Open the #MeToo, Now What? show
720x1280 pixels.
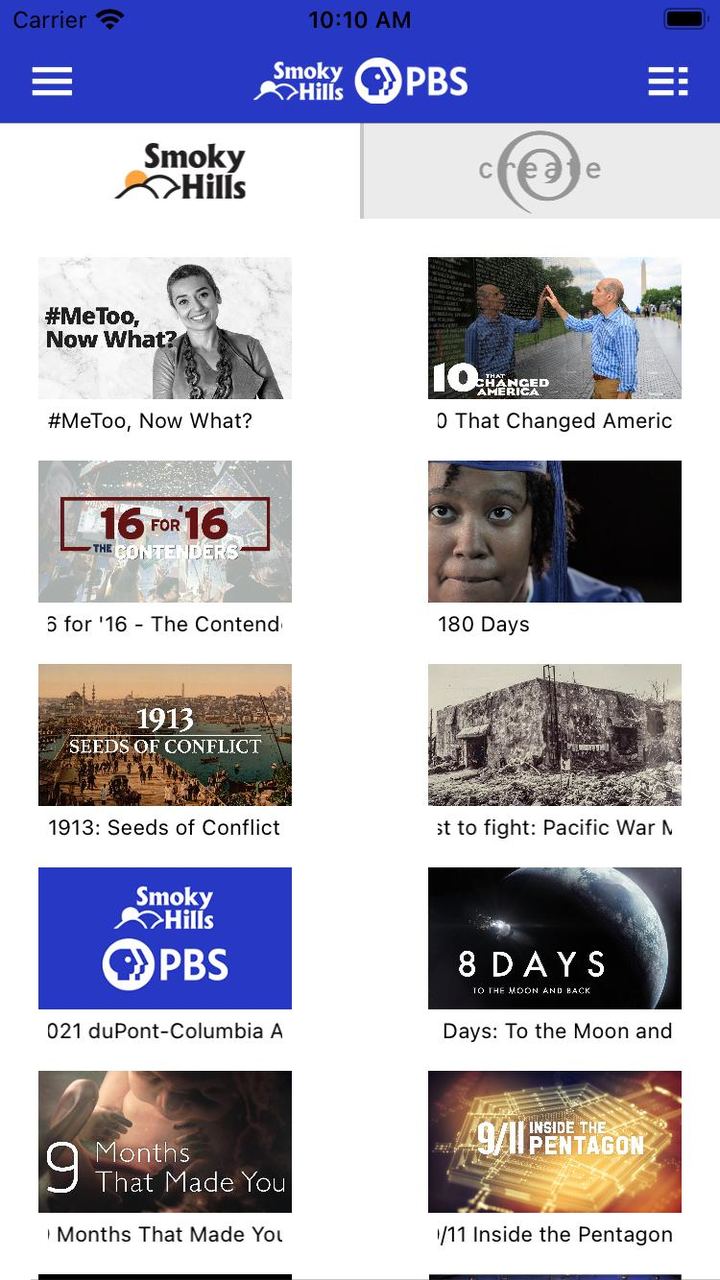coord(165,328)
